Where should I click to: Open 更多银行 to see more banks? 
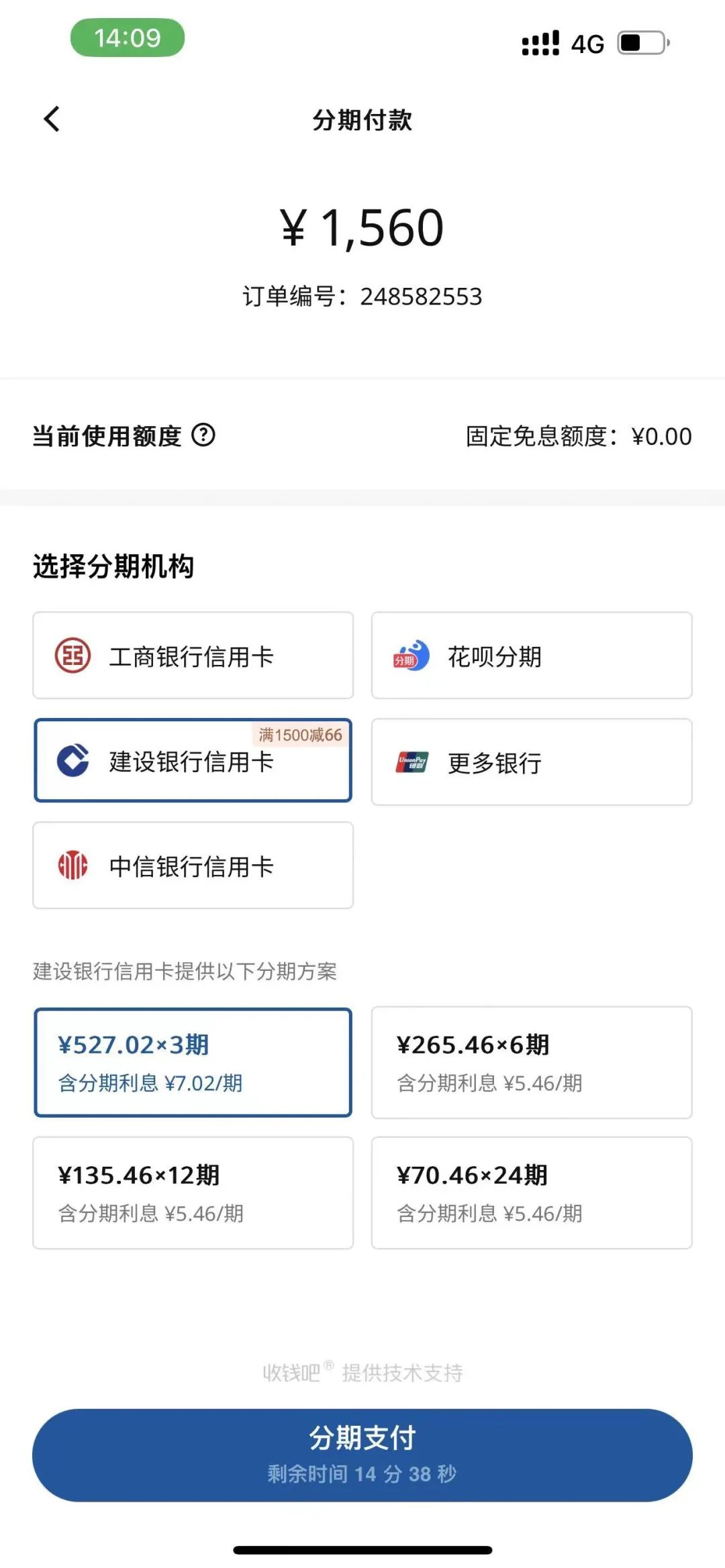[x=530, y=764]
